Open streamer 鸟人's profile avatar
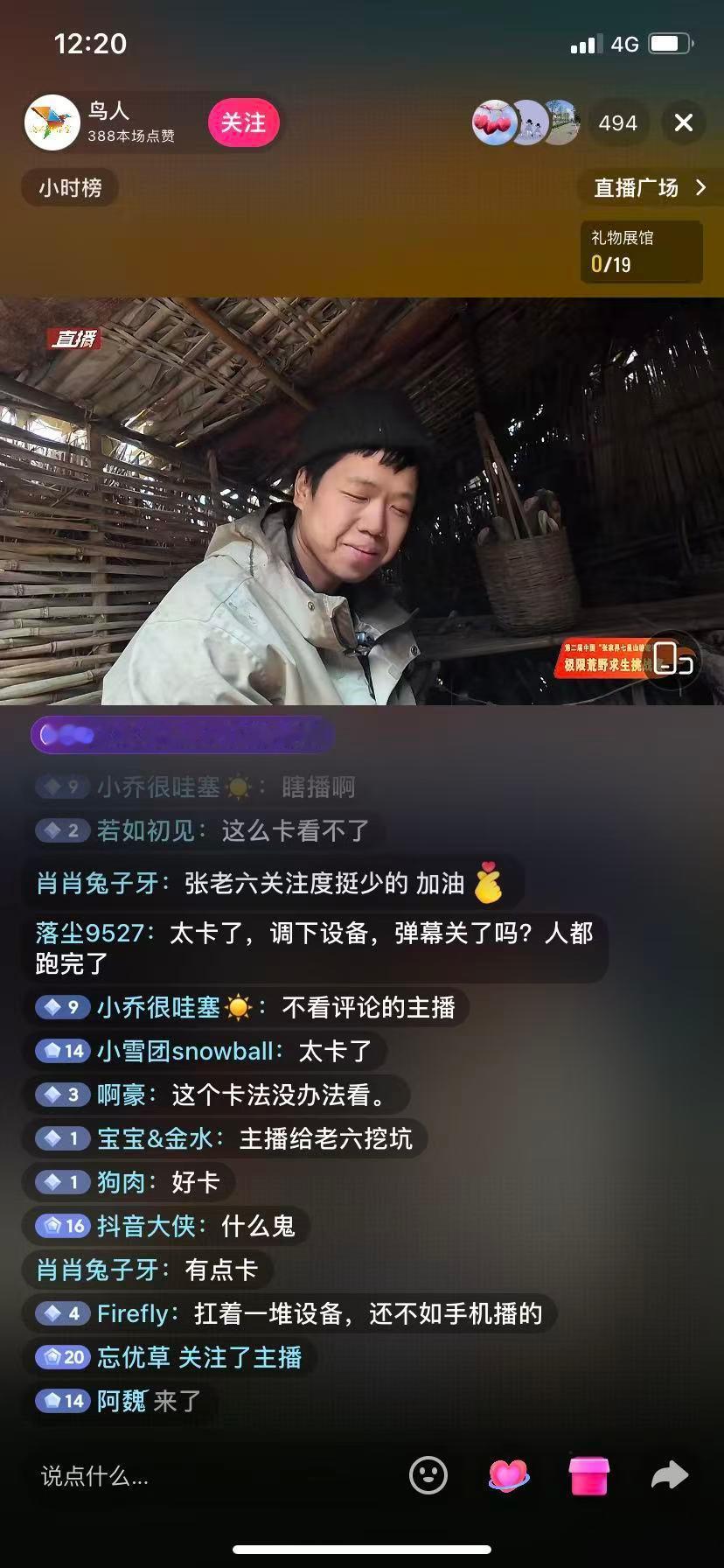 (x=52, y=122)
